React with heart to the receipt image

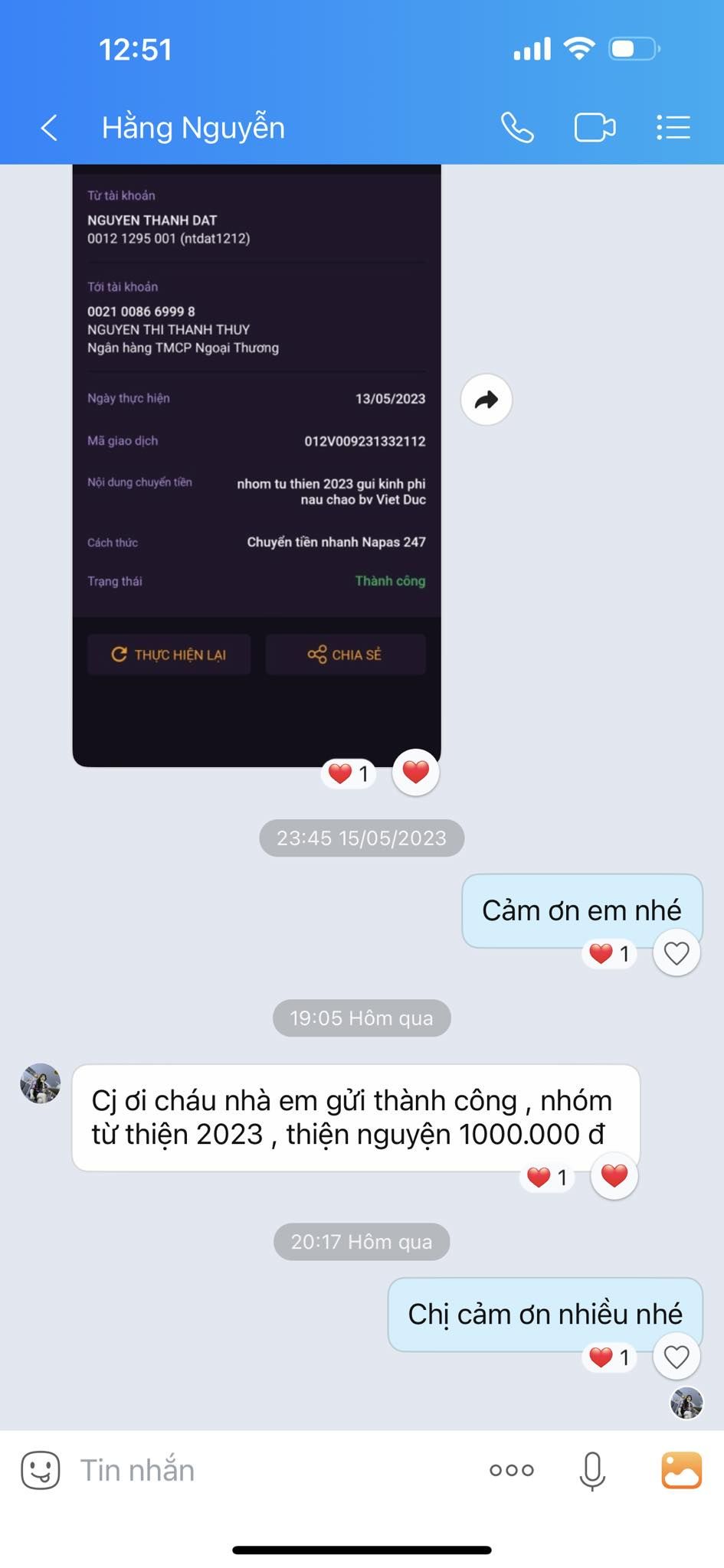(415, 773)
